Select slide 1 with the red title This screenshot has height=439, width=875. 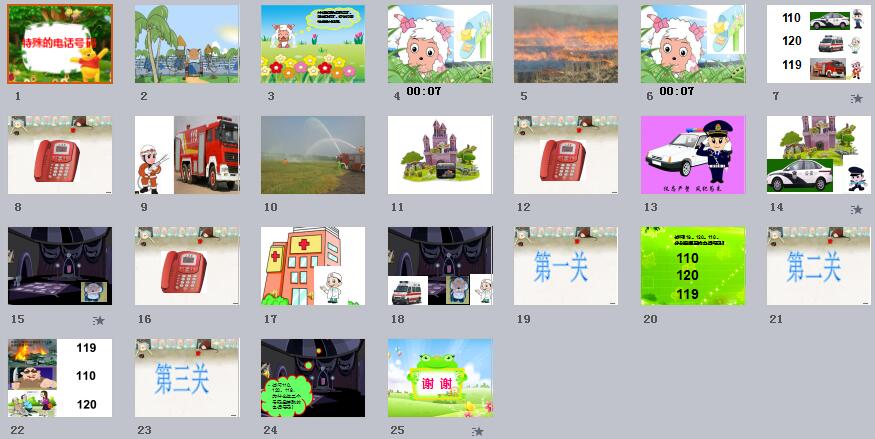coord(60,44)
